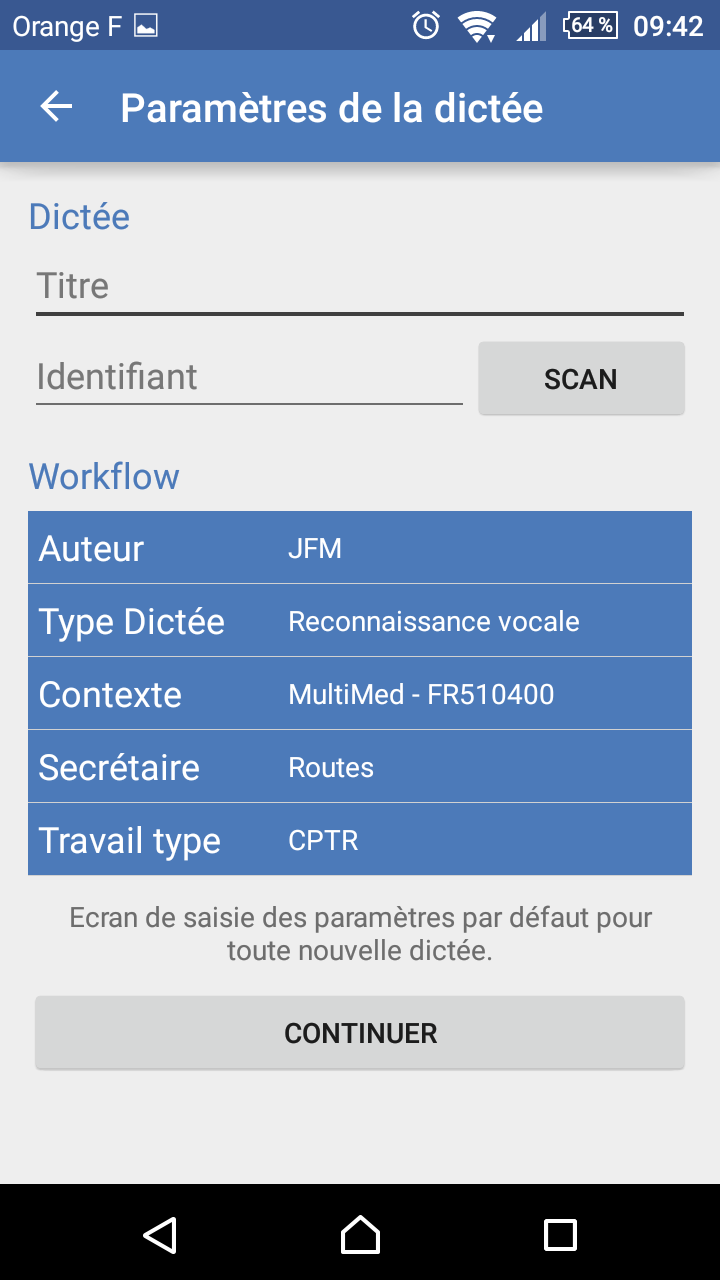
Task: Open recent apps from navigation bar
Action: pyautogui.click(x=560, y=1234)
